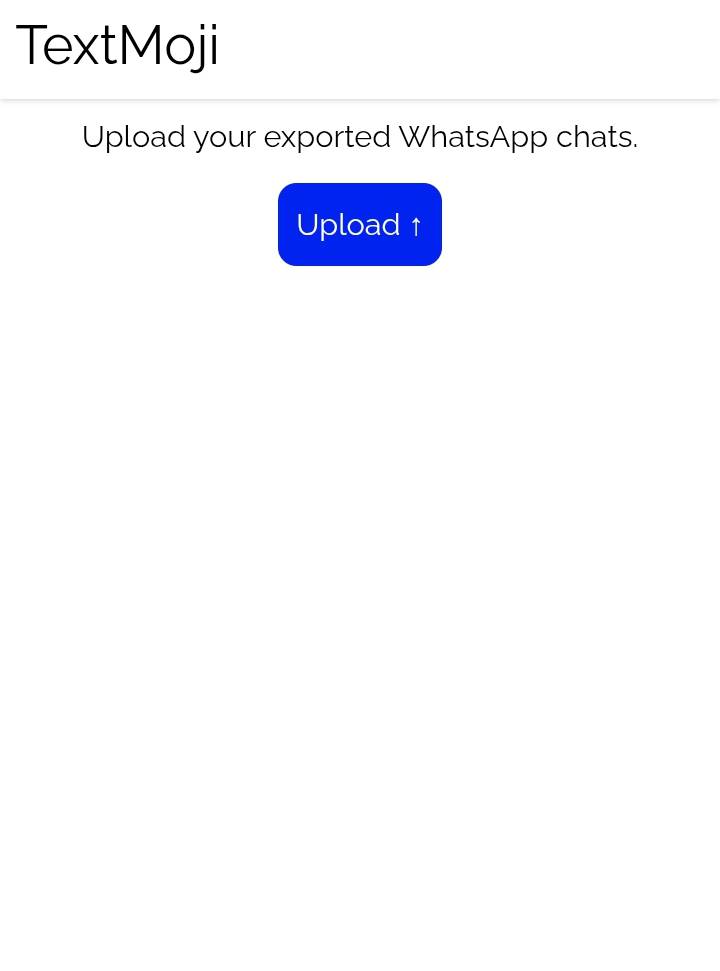Click the word 'Upload' on the blue button
720x971 pixels.
[348, 224]
